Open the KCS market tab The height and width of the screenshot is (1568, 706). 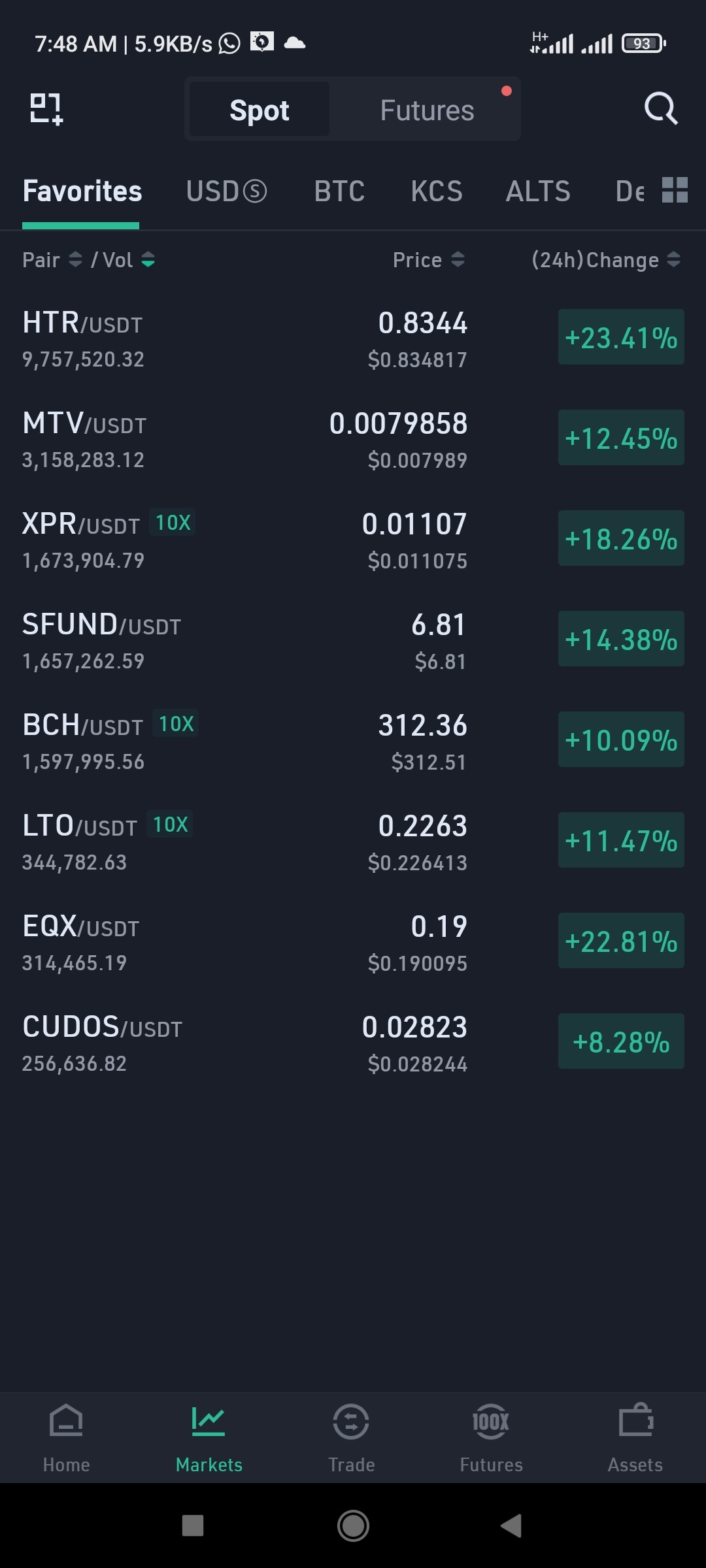[x=437, y=191]
